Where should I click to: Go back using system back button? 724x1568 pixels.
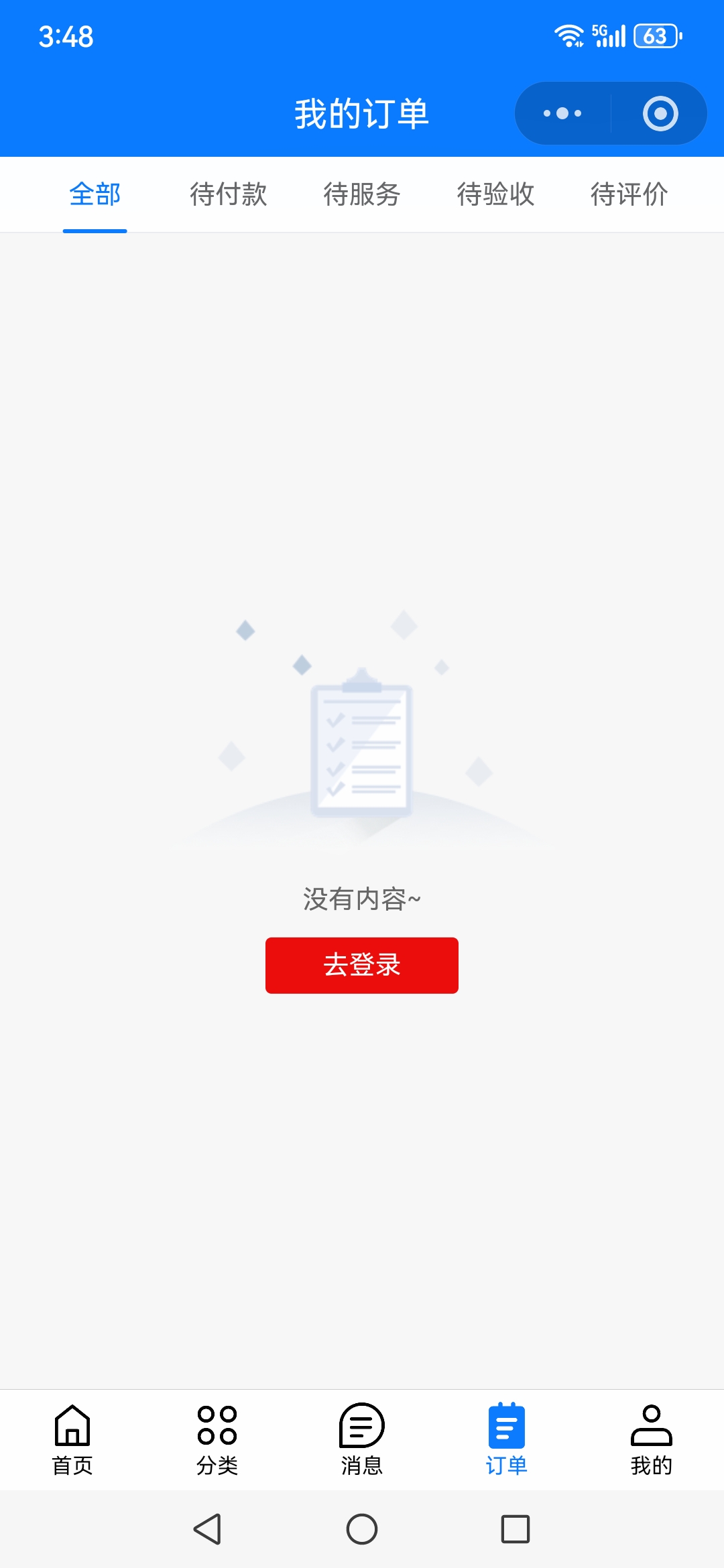point(208,1529)
